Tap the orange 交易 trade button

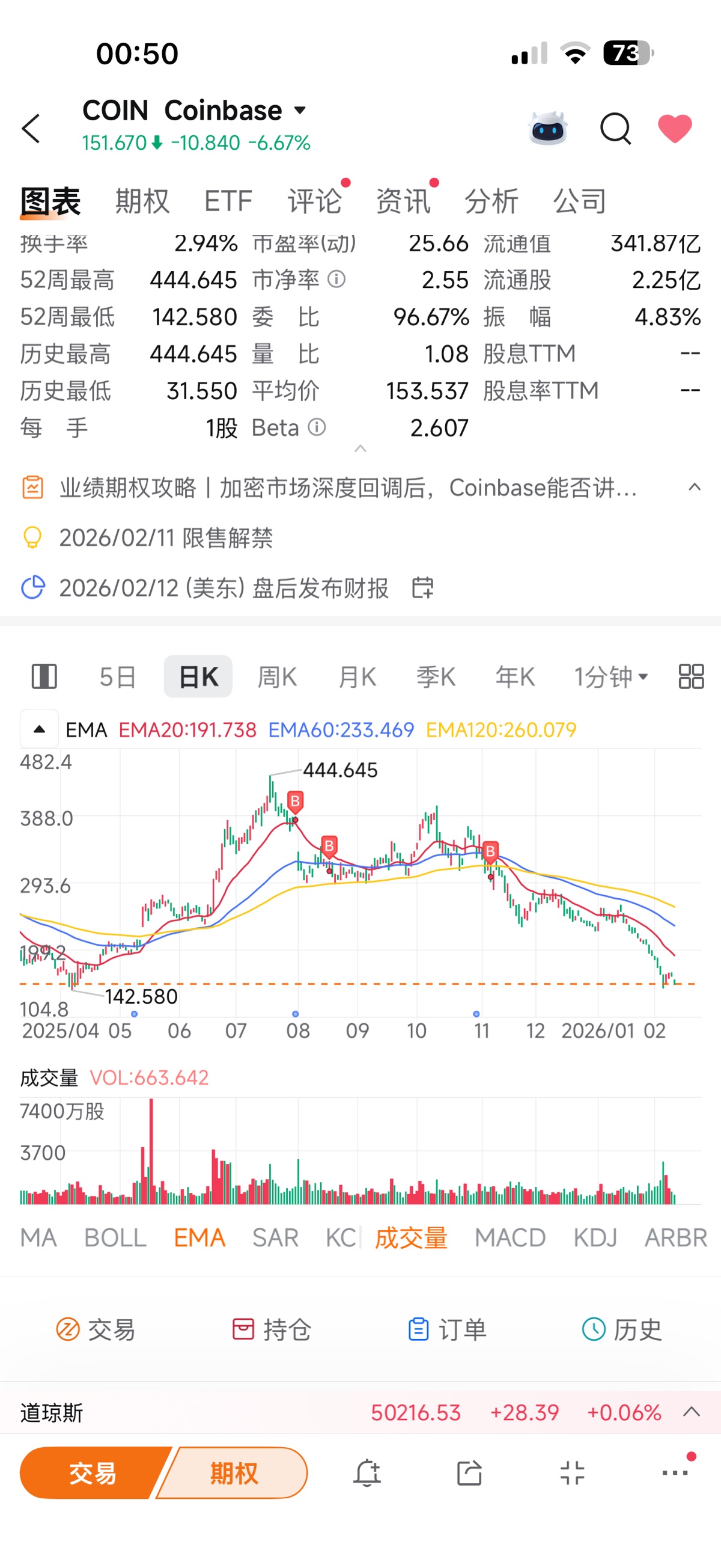(91, 1474)
